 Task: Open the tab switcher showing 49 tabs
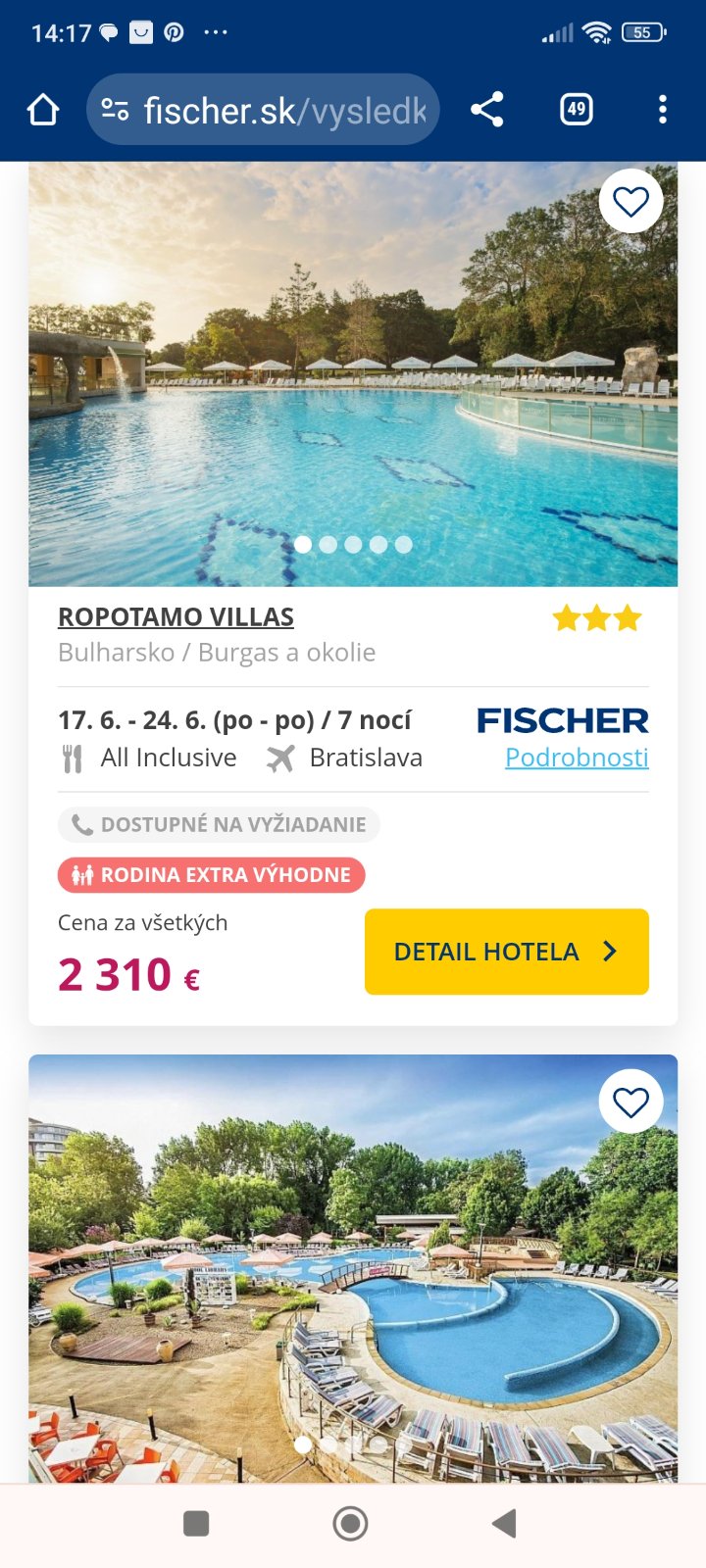pyautogui.click(x=577, y=110)
